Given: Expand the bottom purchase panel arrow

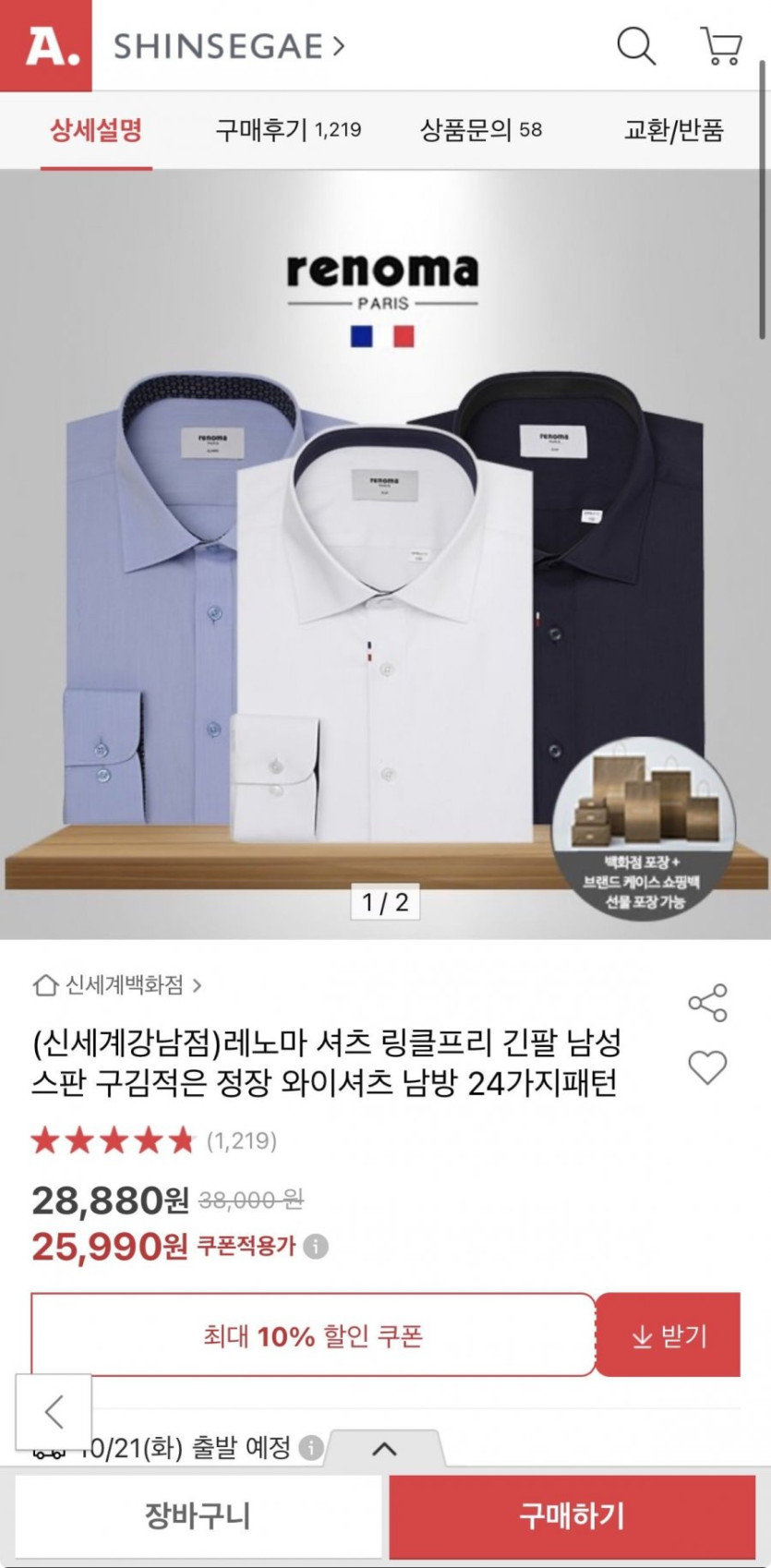Looking at the screenshot, I should click(384, 1449).
